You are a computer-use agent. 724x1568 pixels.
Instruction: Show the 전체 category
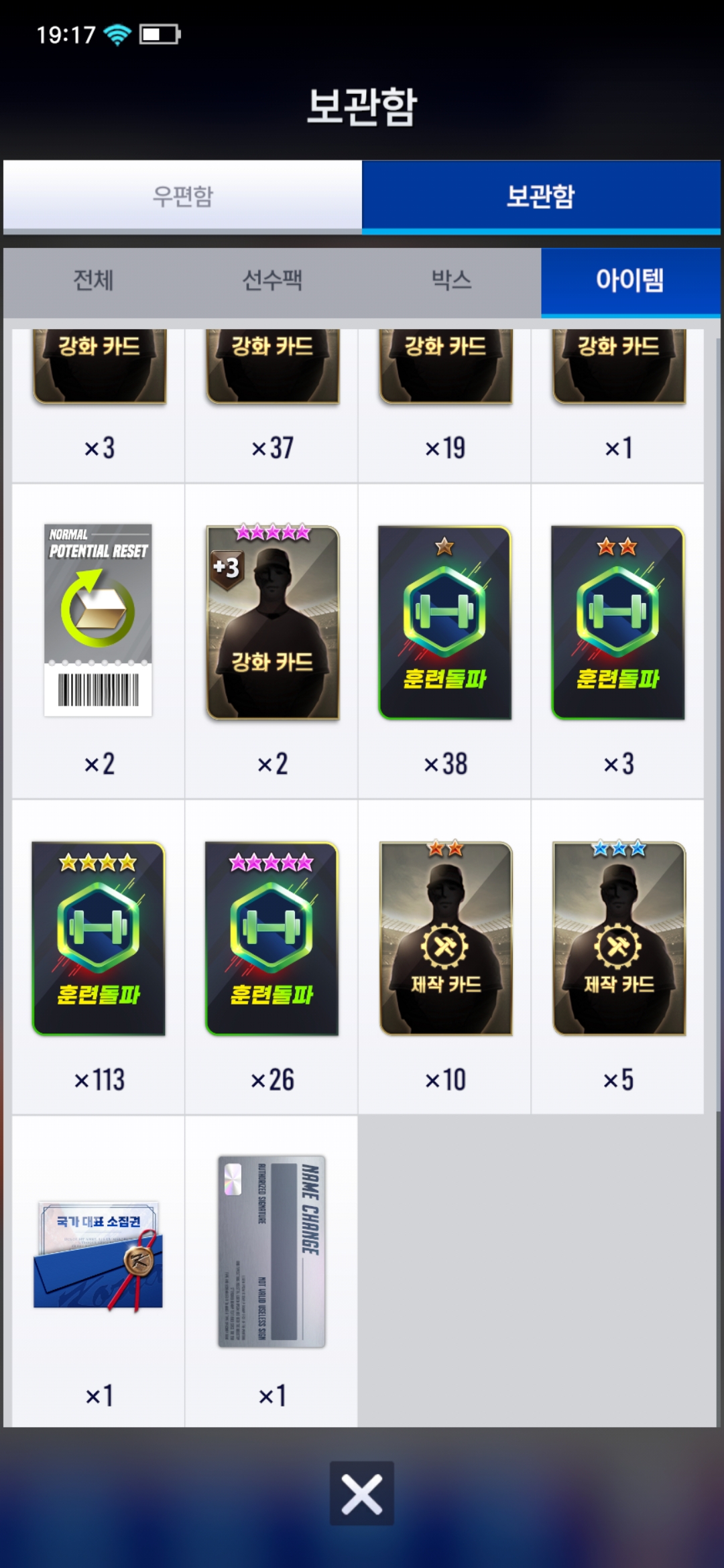tap(93, 280)
